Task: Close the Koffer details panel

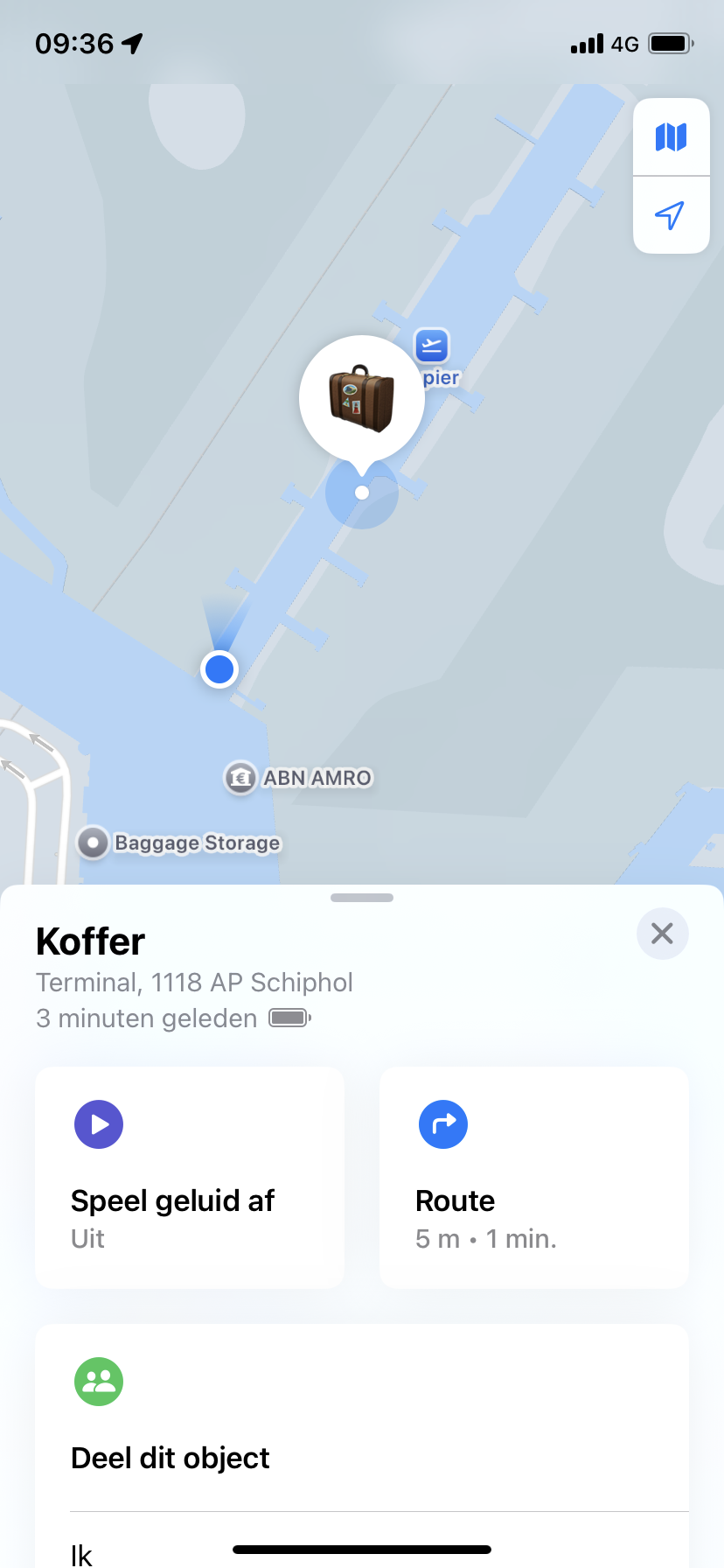Action: tap(662, 934)
